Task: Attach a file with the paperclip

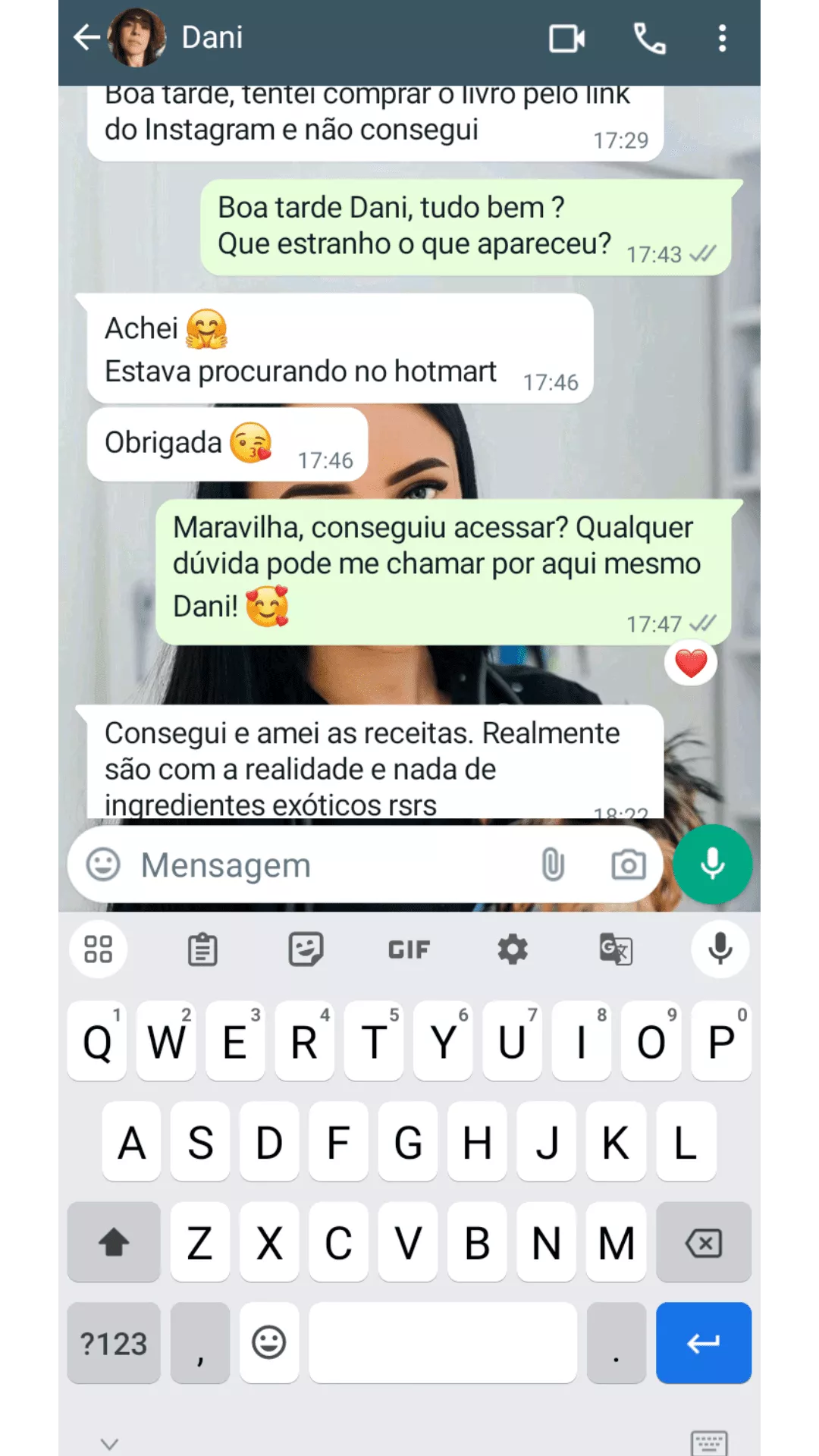Action: 553,864
